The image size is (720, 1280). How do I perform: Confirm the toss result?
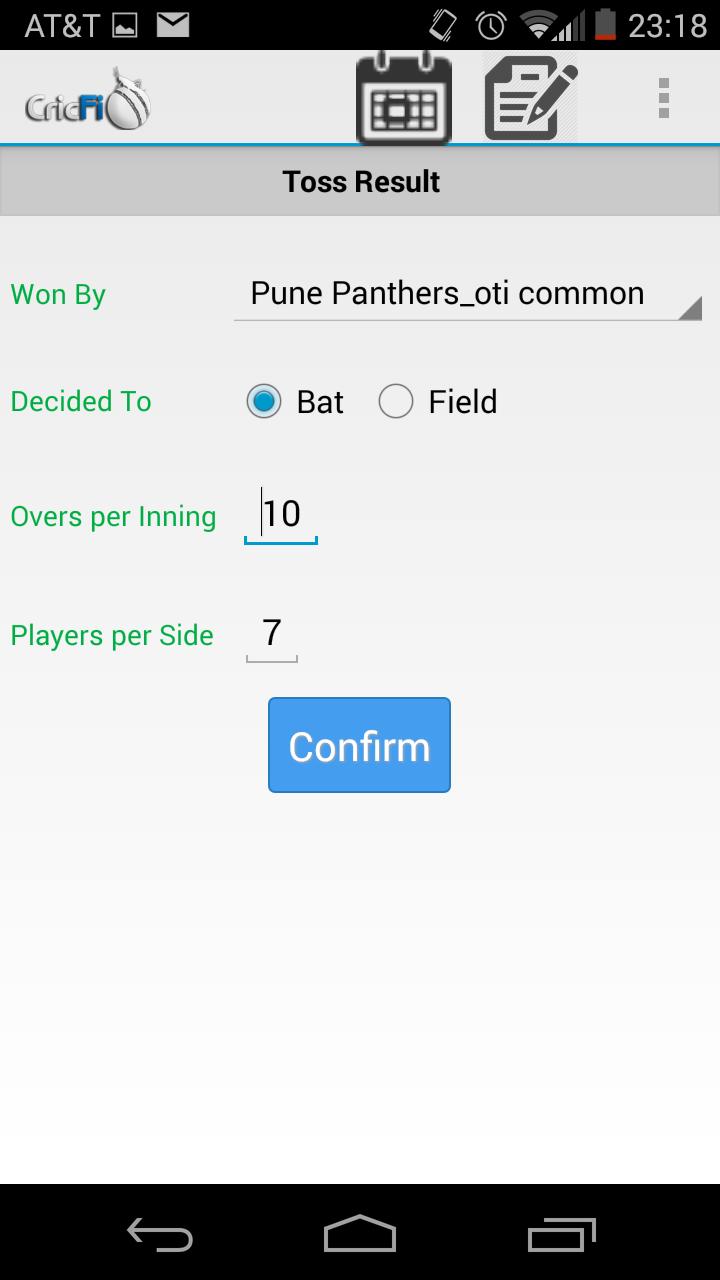pos(359,746)
